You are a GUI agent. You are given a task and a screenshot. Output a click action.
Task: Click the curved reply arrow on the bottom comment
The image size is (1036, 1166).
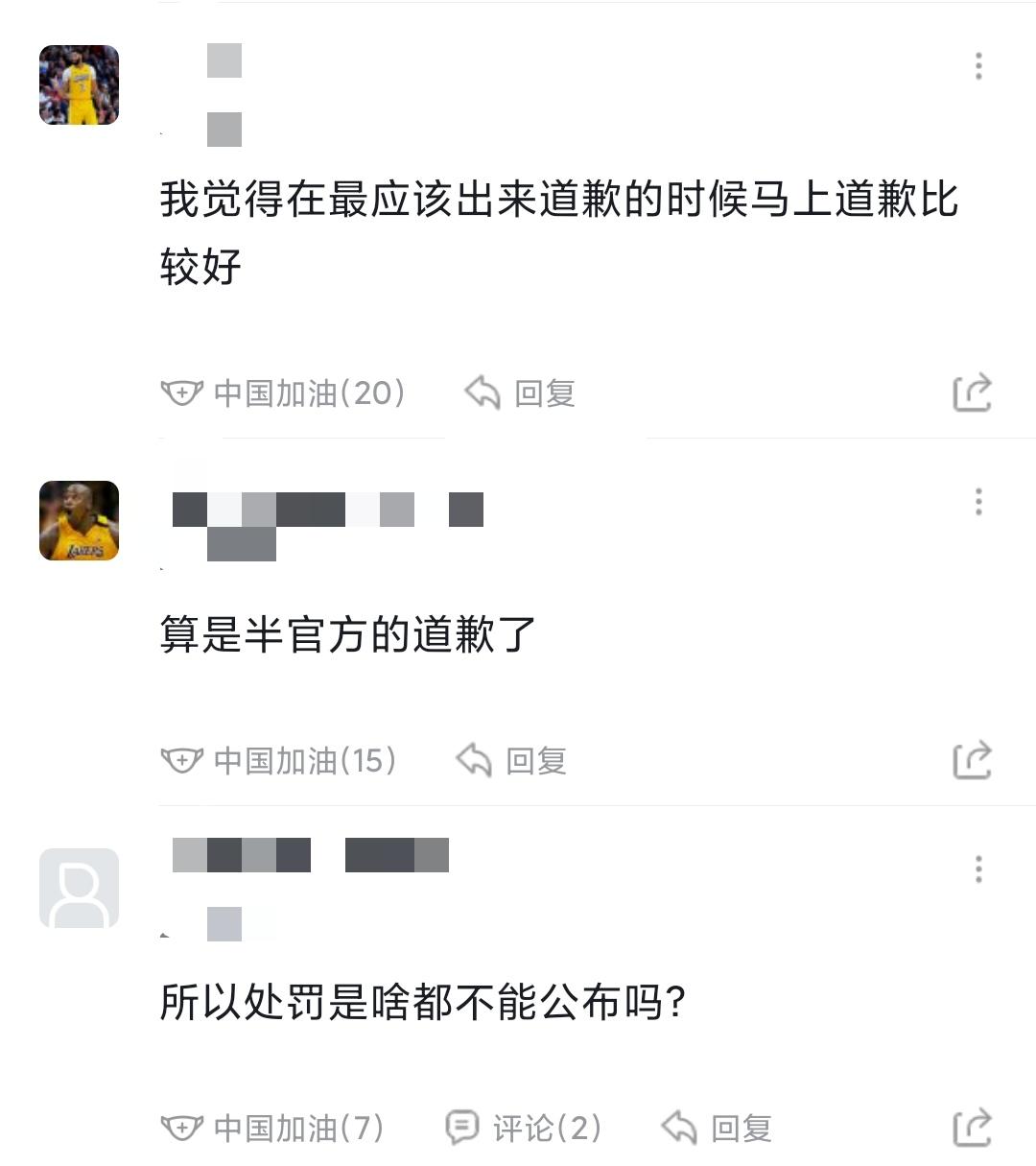[680, 1128]
